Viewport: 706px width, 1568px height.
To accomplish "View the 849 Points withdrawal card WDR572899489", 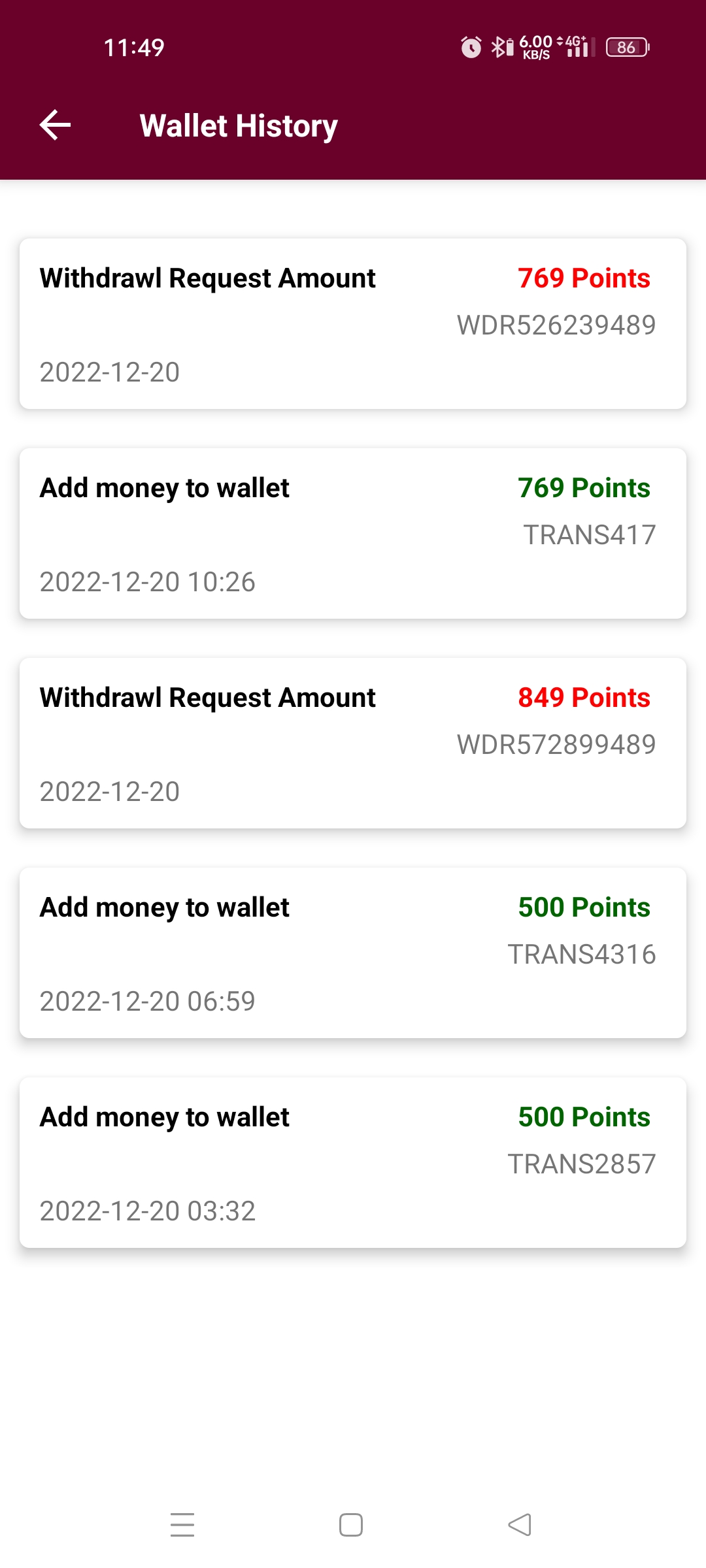I will point(353,743).
